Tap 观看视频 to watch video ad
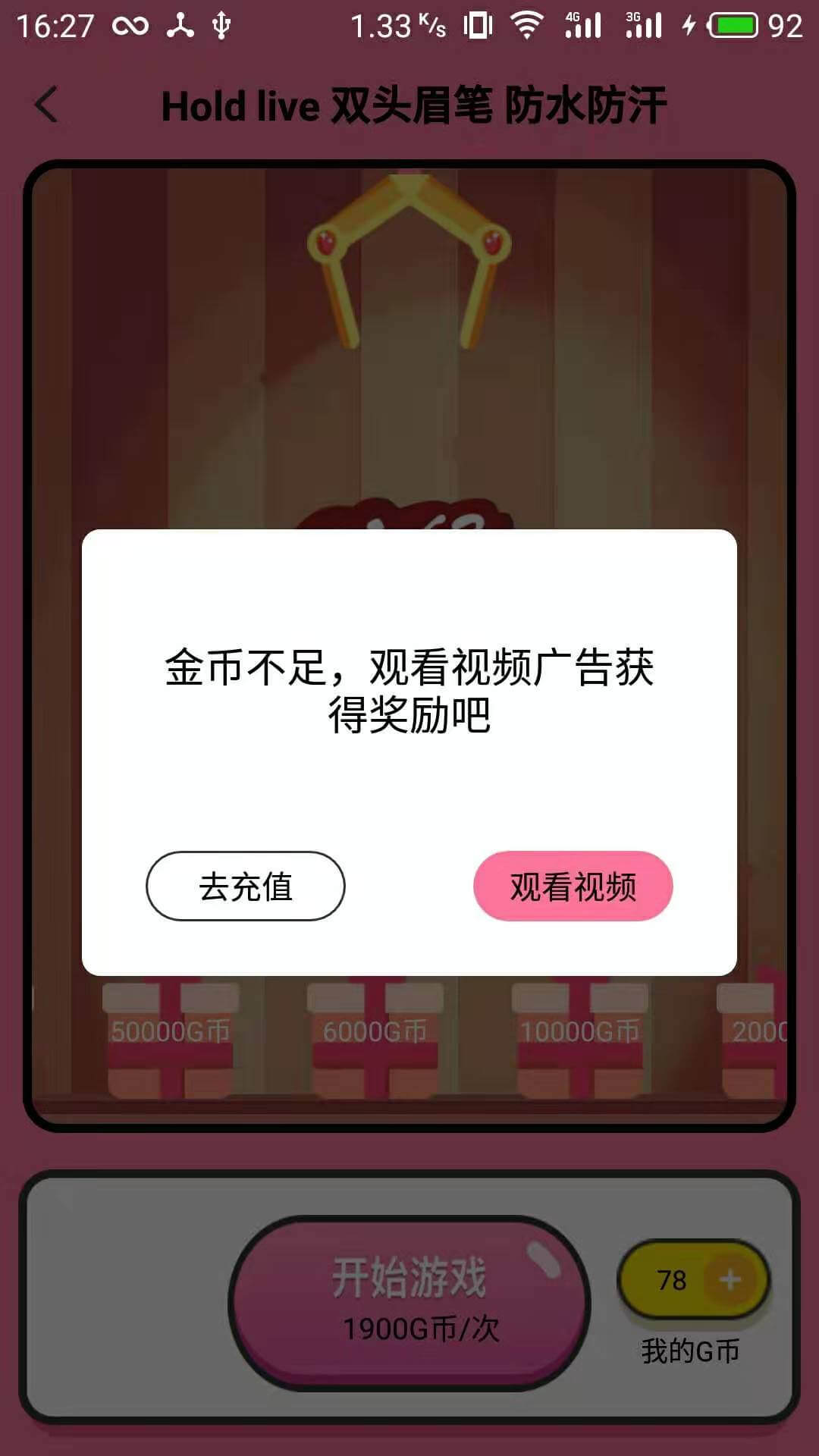Image resolution: width=819 pixels, height=1456 pixels. (x=573, y=886)
